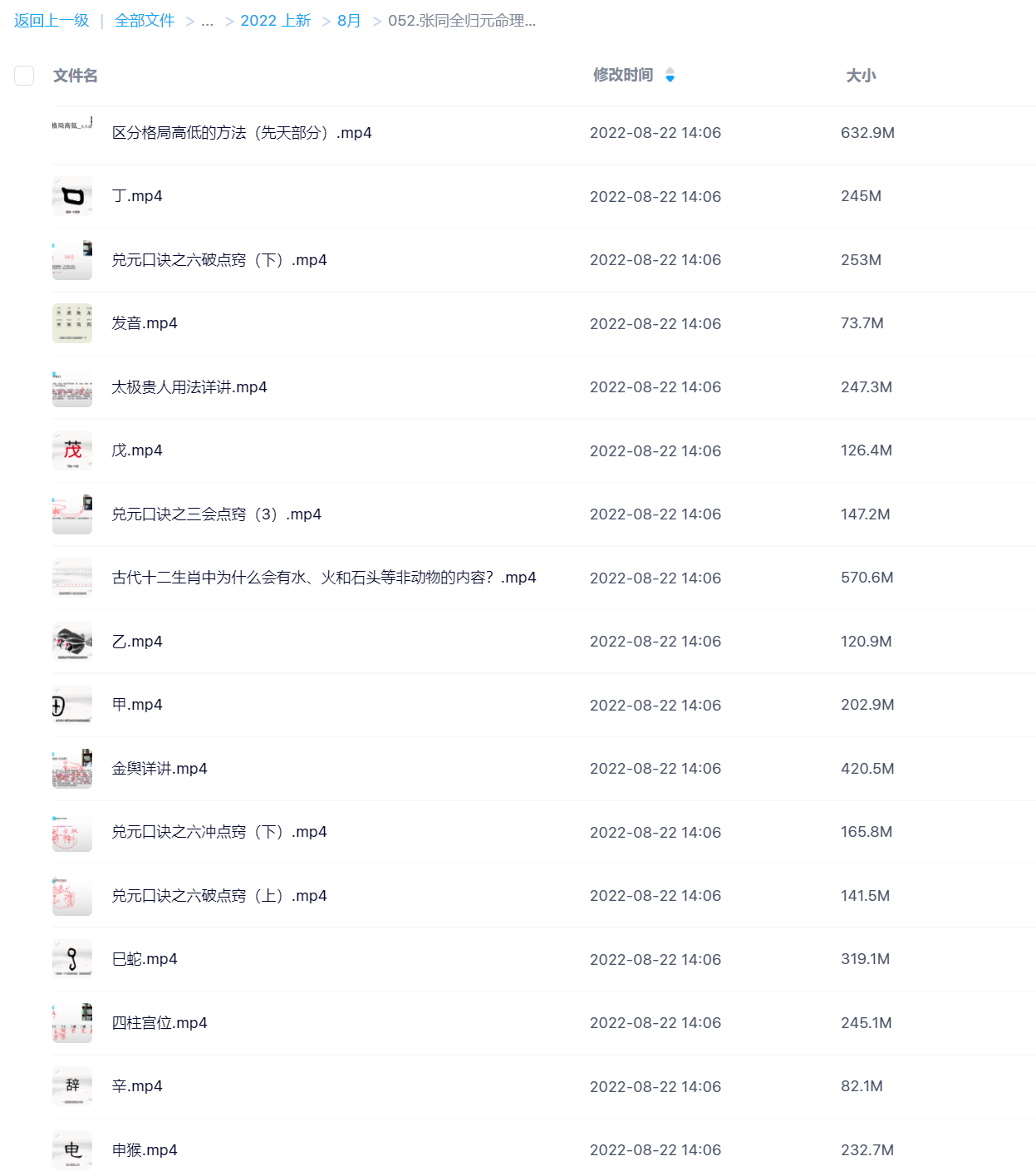The height and width of the screenshot is (1176, 1036).
Task: Open the file 戊.mp4
Action: [x=137, y=450]
